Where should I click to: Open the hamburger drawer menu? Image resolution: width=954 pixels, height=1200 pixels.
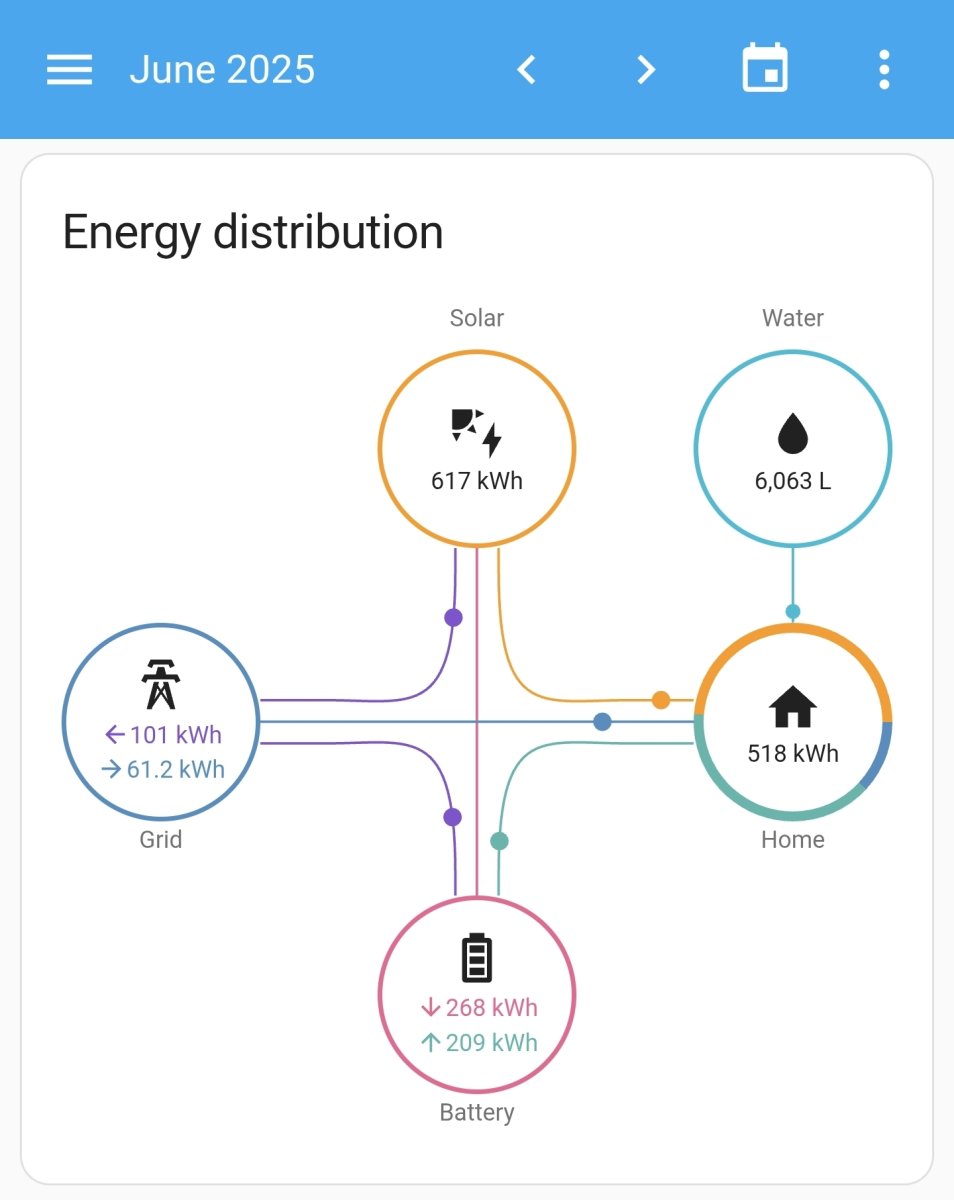pyautogui.click(x=69, y=70)
